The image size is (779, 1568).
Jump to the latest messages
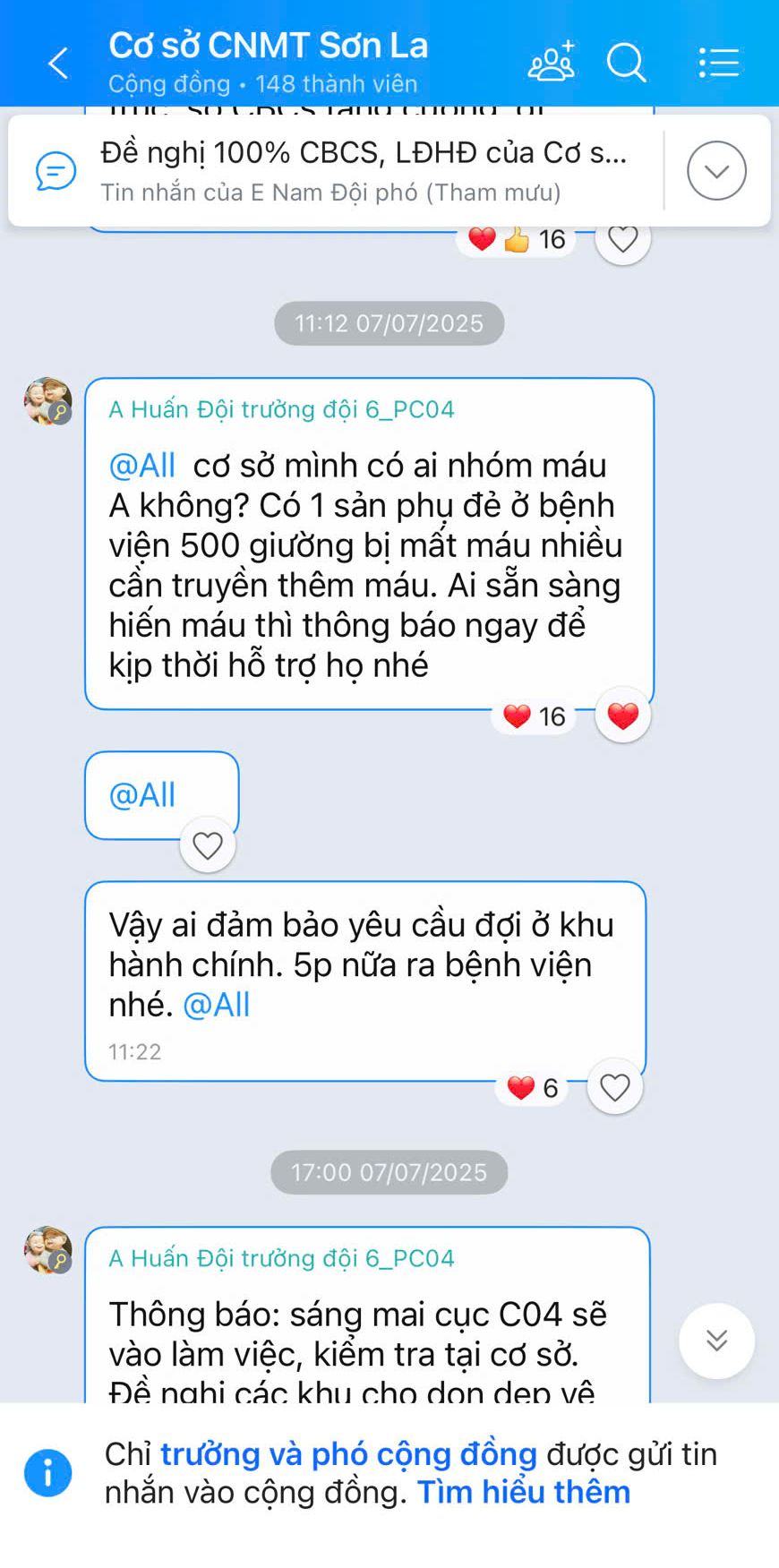click(716, 1341)
